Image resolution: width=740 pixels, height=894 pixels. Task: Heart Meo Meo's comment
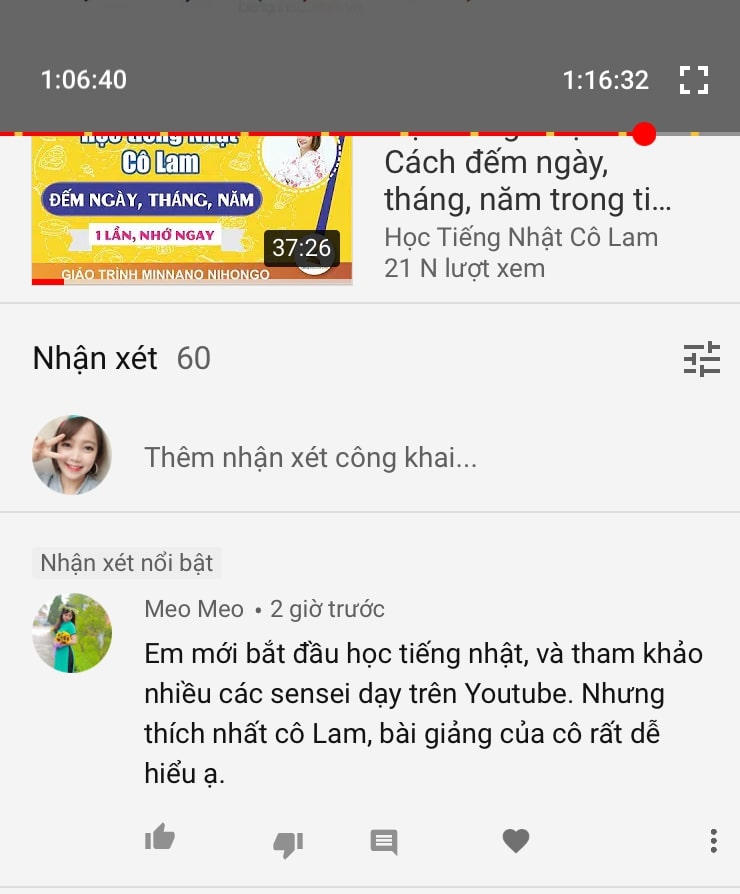point(516,841)
